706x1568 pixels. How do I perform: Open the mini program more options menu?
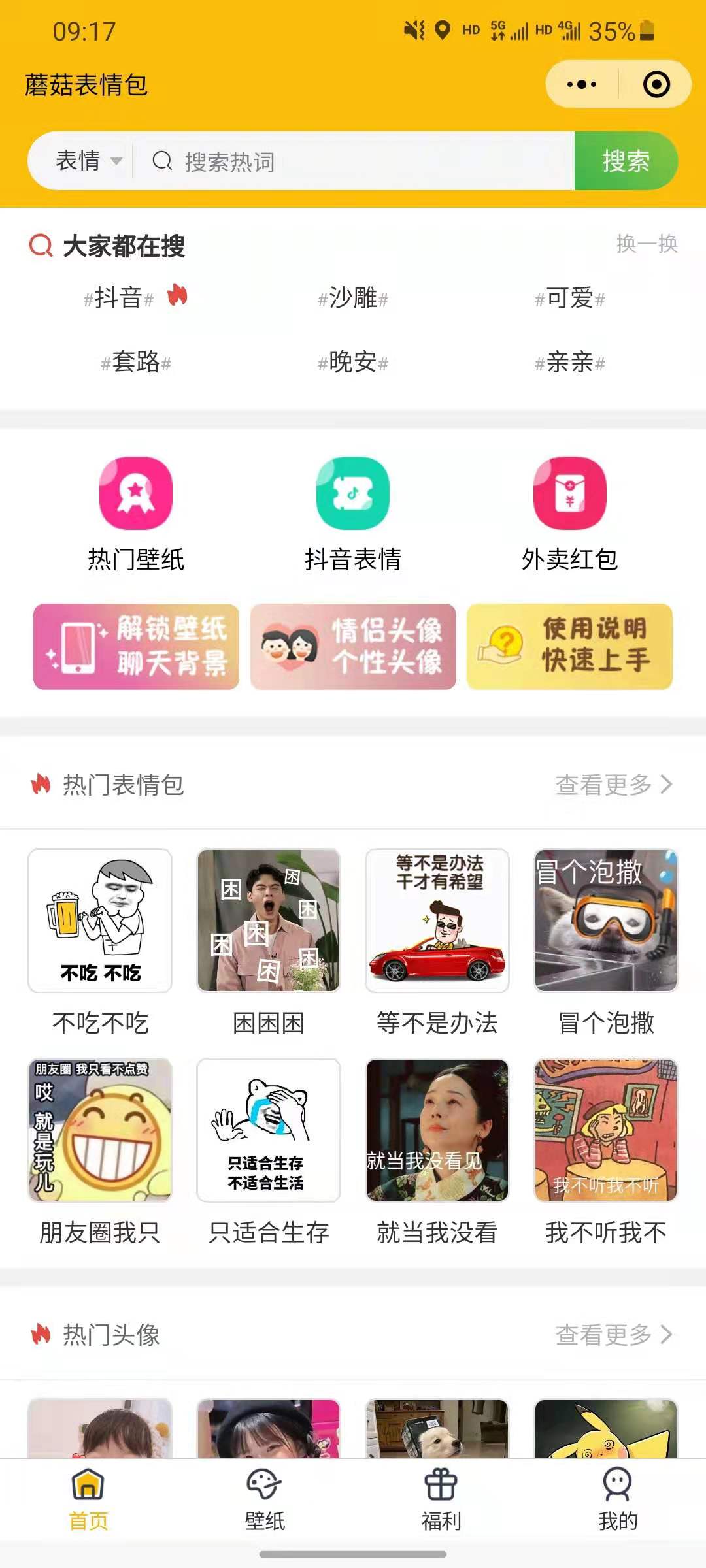582,84
